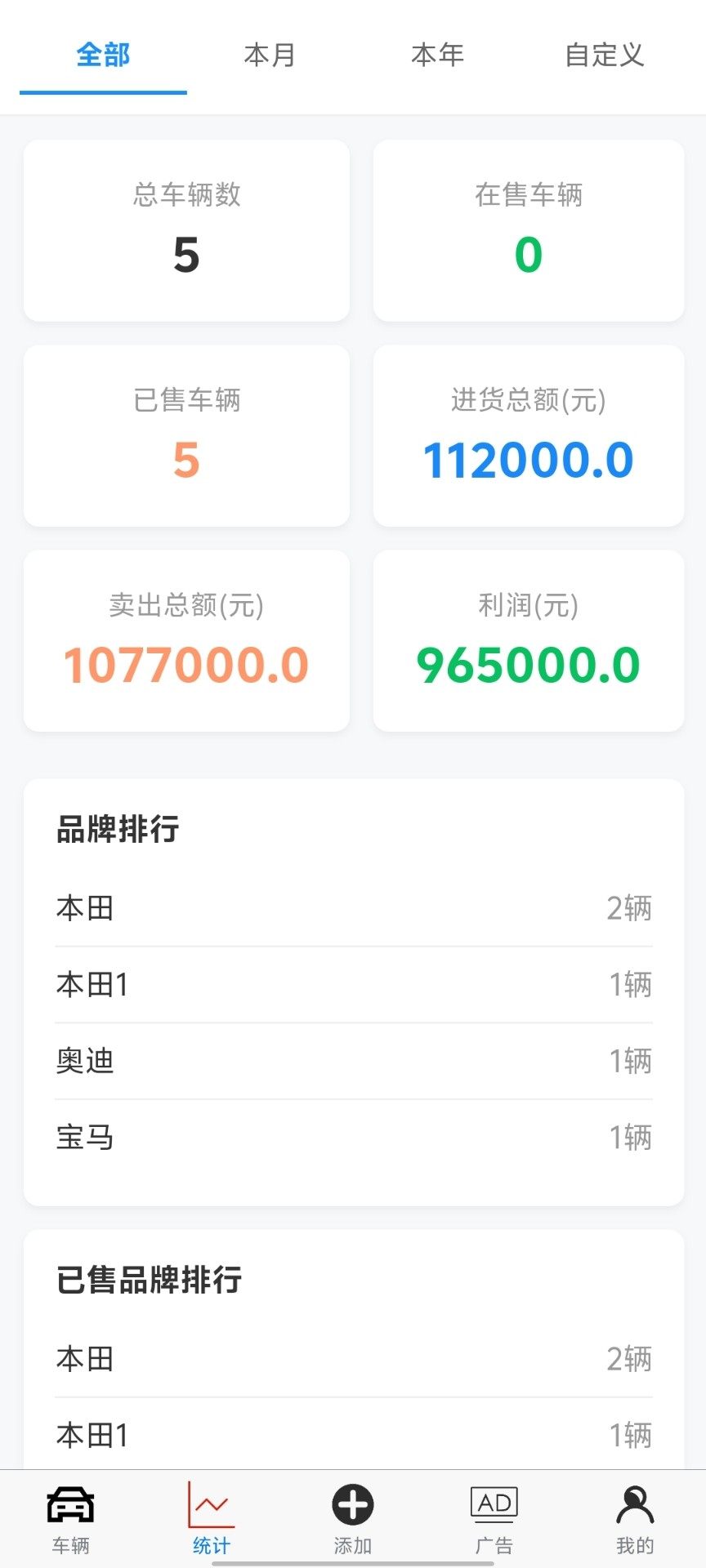The width and height of the screenshot is (706, 1568).
Task: Tap the 添加 plus button
Action: point(353,1517)
